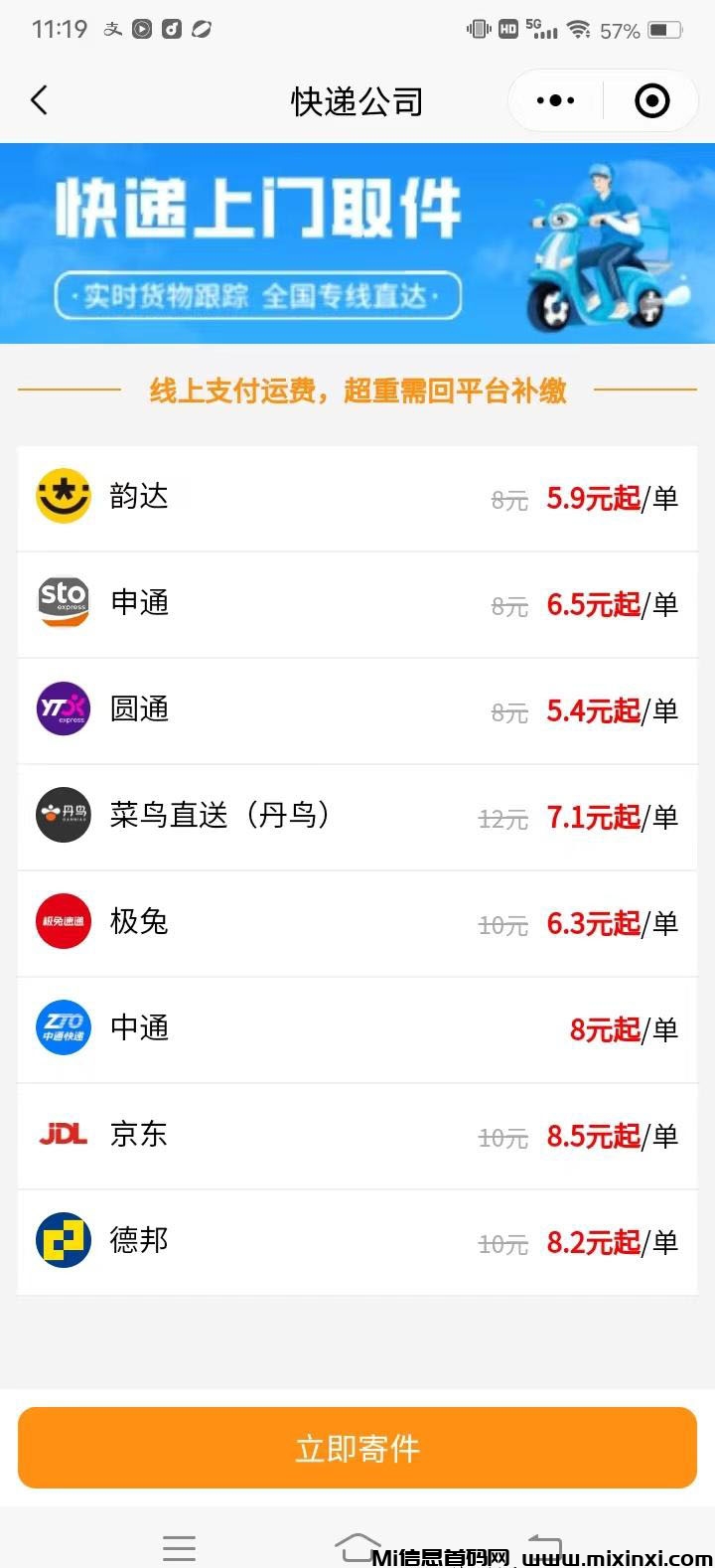Screen dimensions: 715x1568
Task: Choose the 中通 option at 8元起
Action: 357,1028
